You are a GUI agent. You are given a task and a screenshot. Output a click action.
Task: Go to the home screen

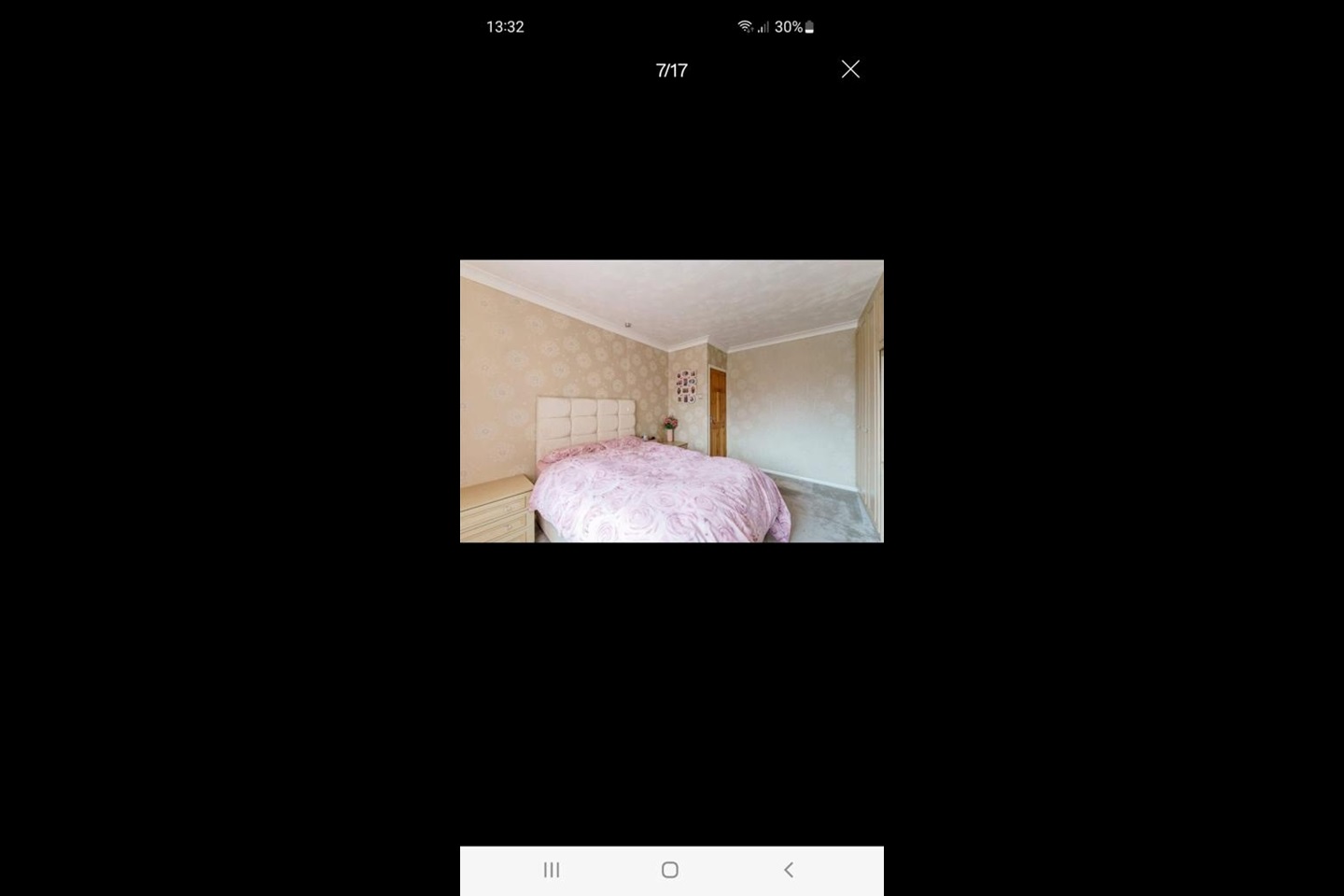pyautogui.click(x=670, y=870)
